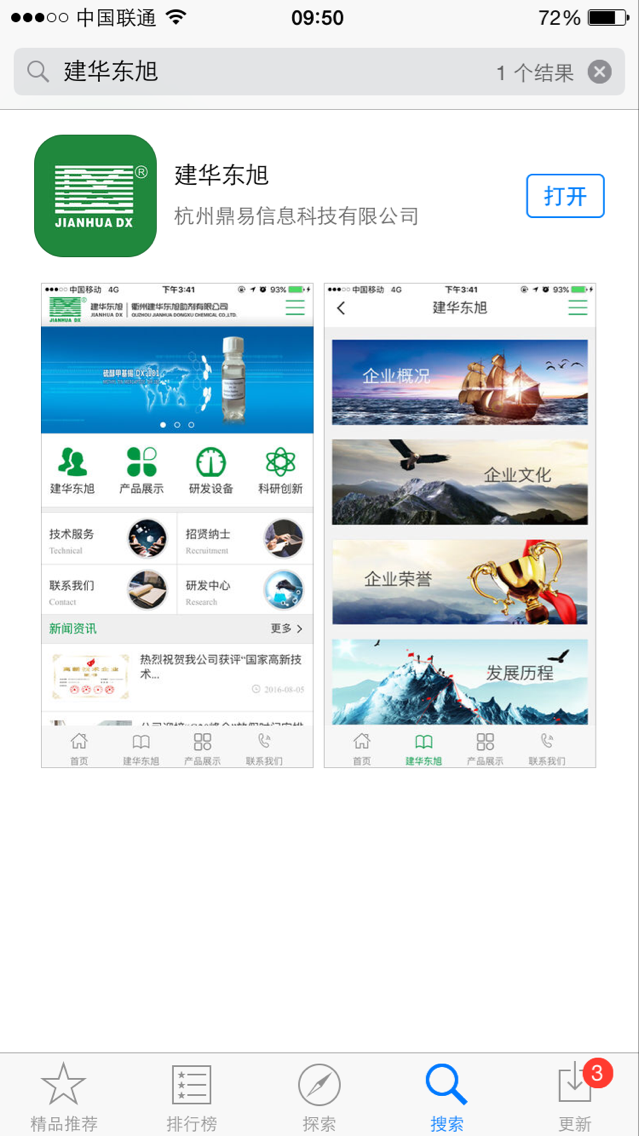Switch to the 精品推荐 tab

[x=64, y=1097]
